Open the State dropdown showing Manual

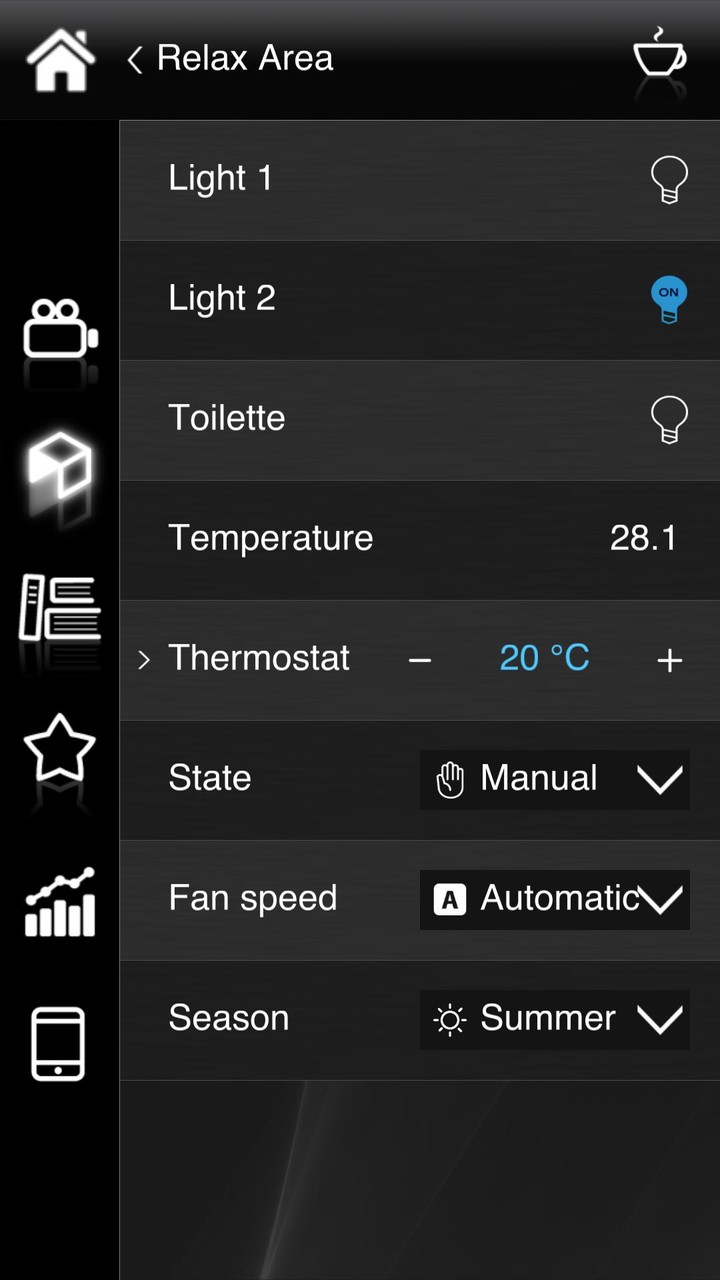pyautogui.click(x=555, y=780)
